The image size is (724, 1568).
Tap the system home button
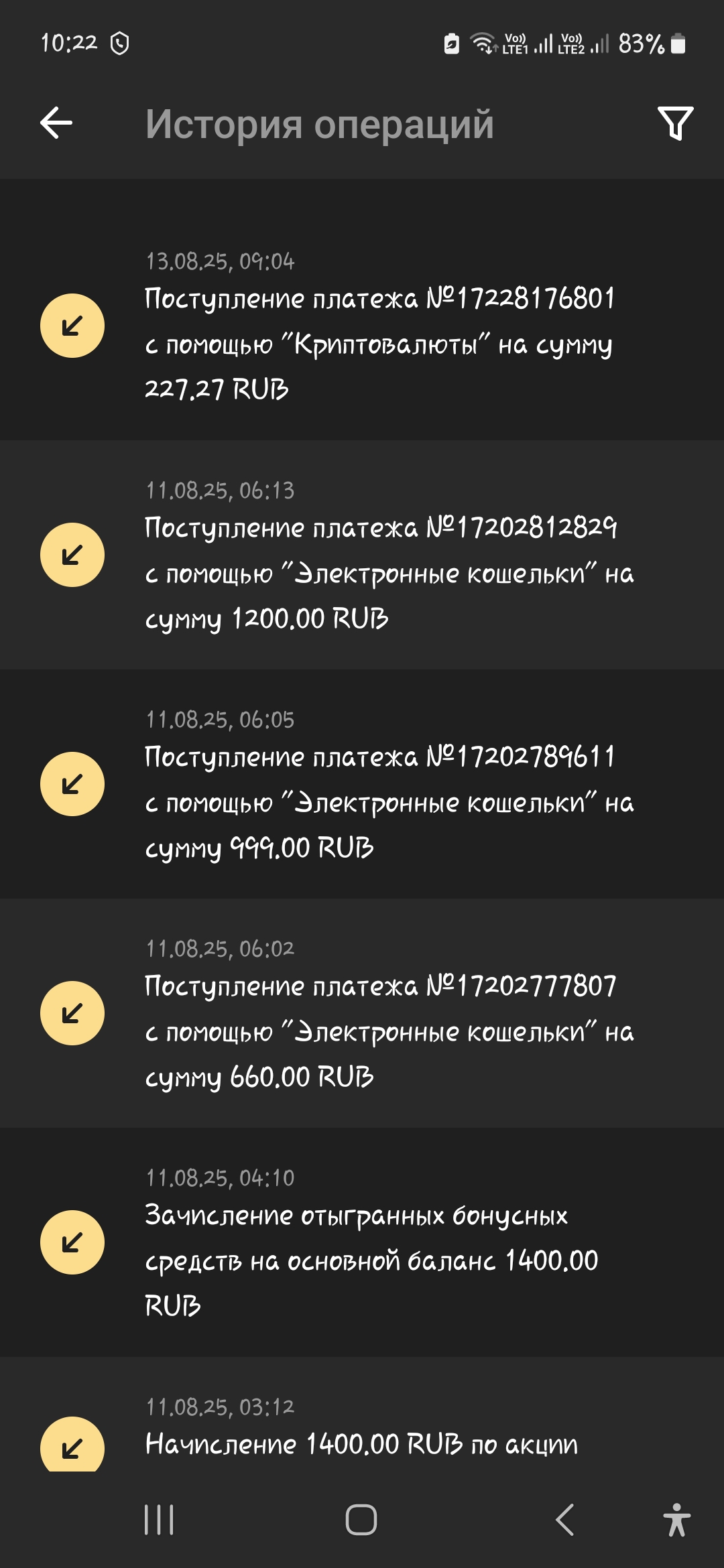pyautogui.click(x=361, y=1520)
